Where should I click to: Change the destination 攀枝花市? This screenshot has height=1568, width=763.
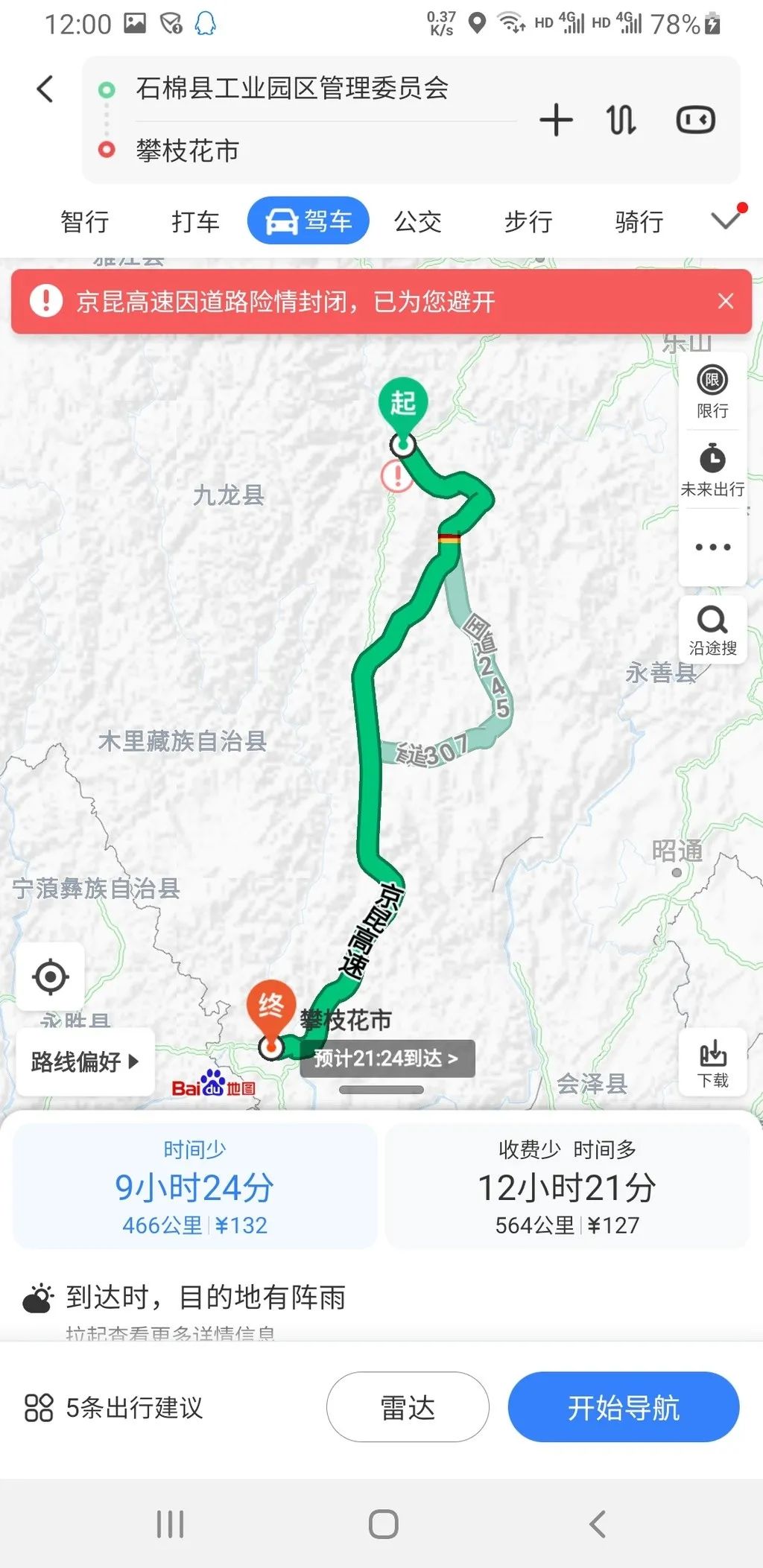pos(188,150)
